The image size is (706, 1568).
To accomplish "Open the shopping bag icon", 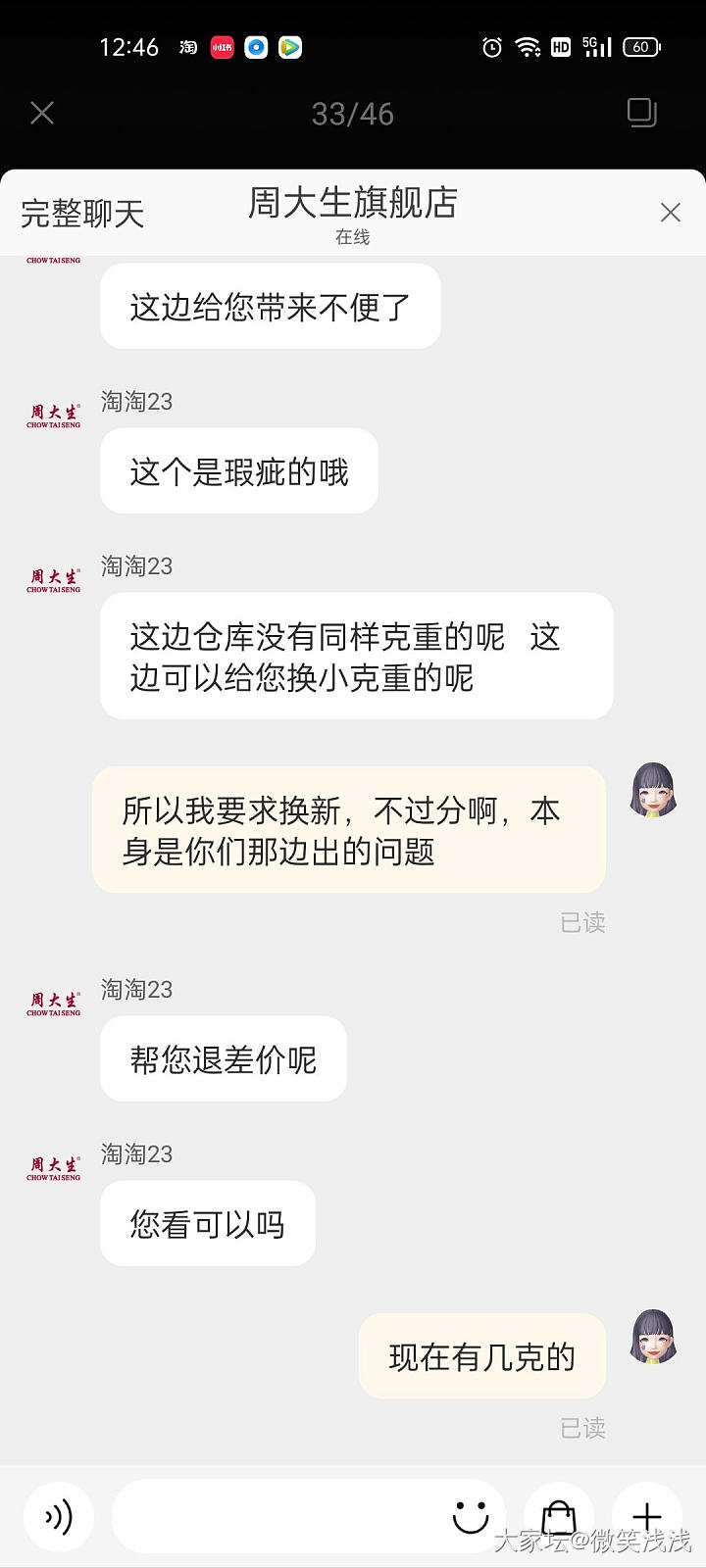I will [559, 1517].
